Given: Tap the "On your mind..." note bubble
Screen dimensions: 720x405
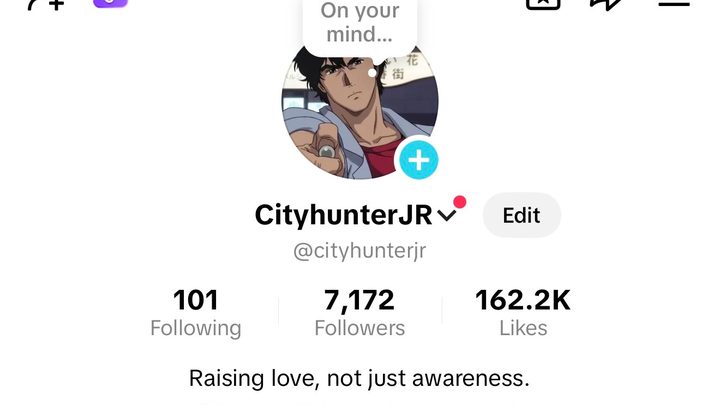Looking at the screenshot, I should pyautogui.click(x=359, y=24).
